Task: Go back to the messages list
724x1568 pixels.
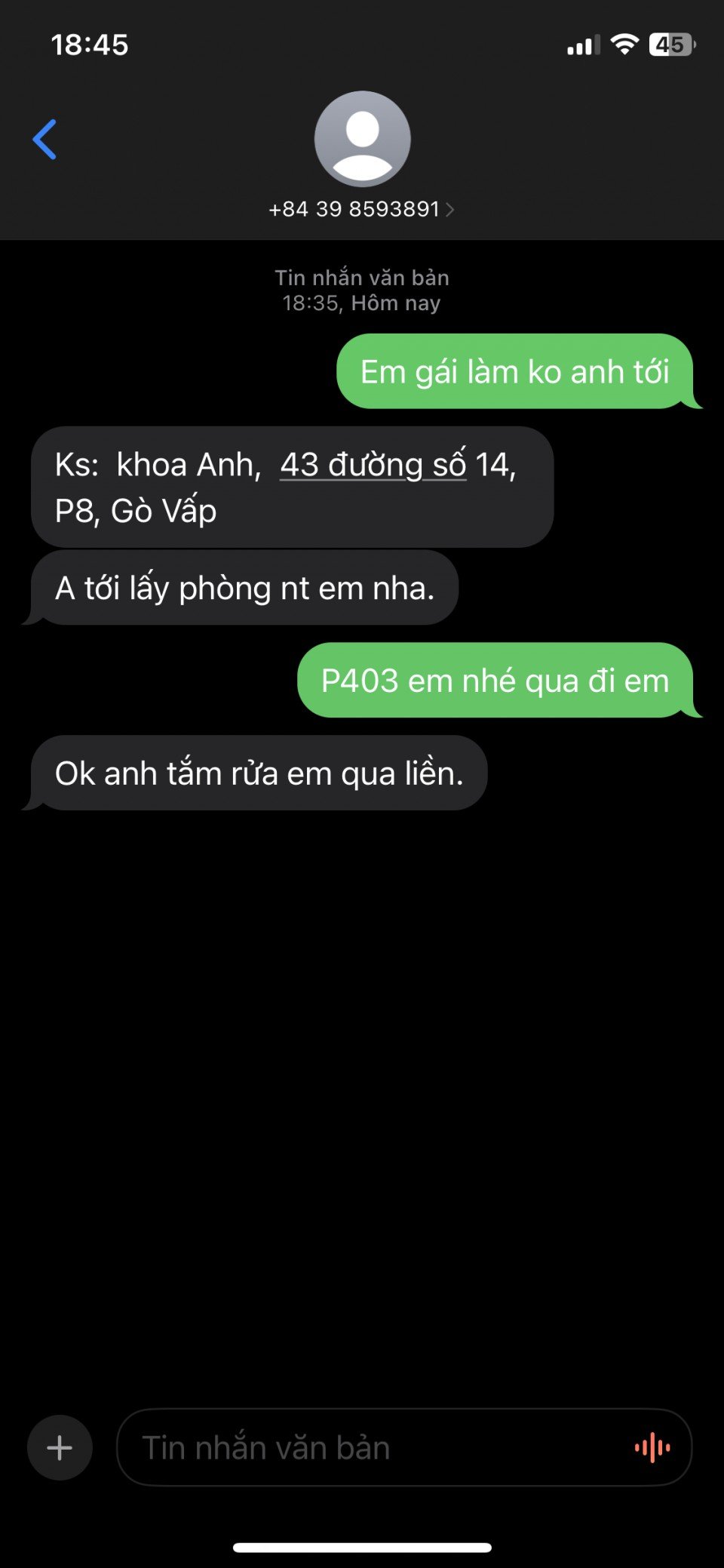Action: [x=44, y=140]
